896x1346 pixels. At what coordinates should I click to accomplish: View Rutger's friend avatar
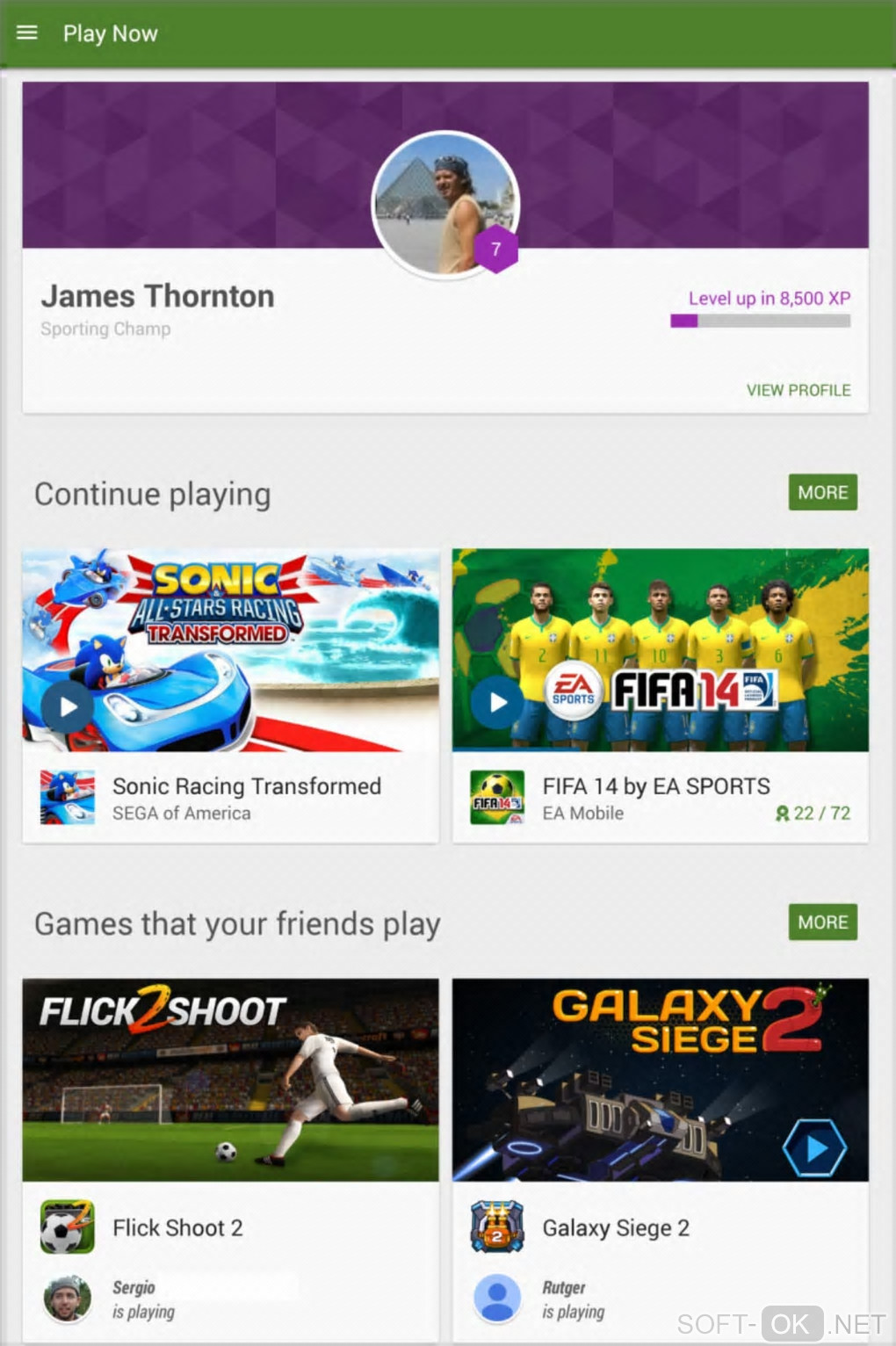(x=497, y=1299)
